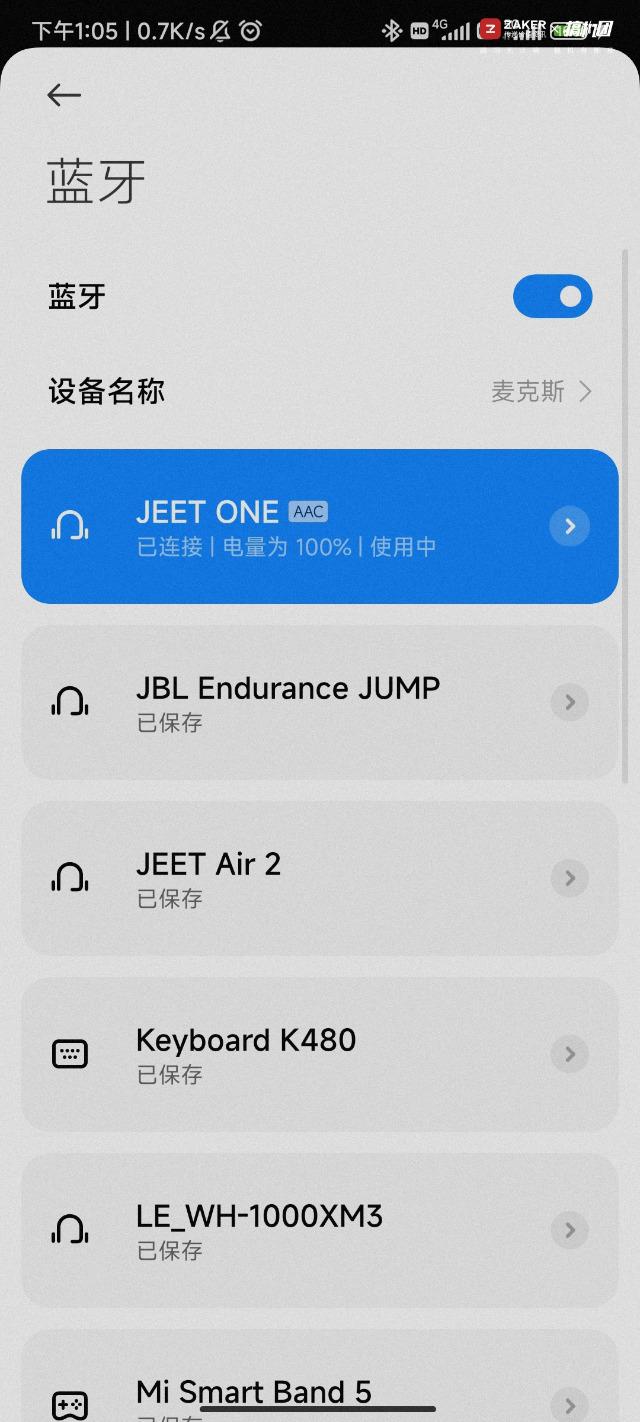Open the 设备名称 setting row
Viewport: 640px width, 1422px height.
[320, 391]
